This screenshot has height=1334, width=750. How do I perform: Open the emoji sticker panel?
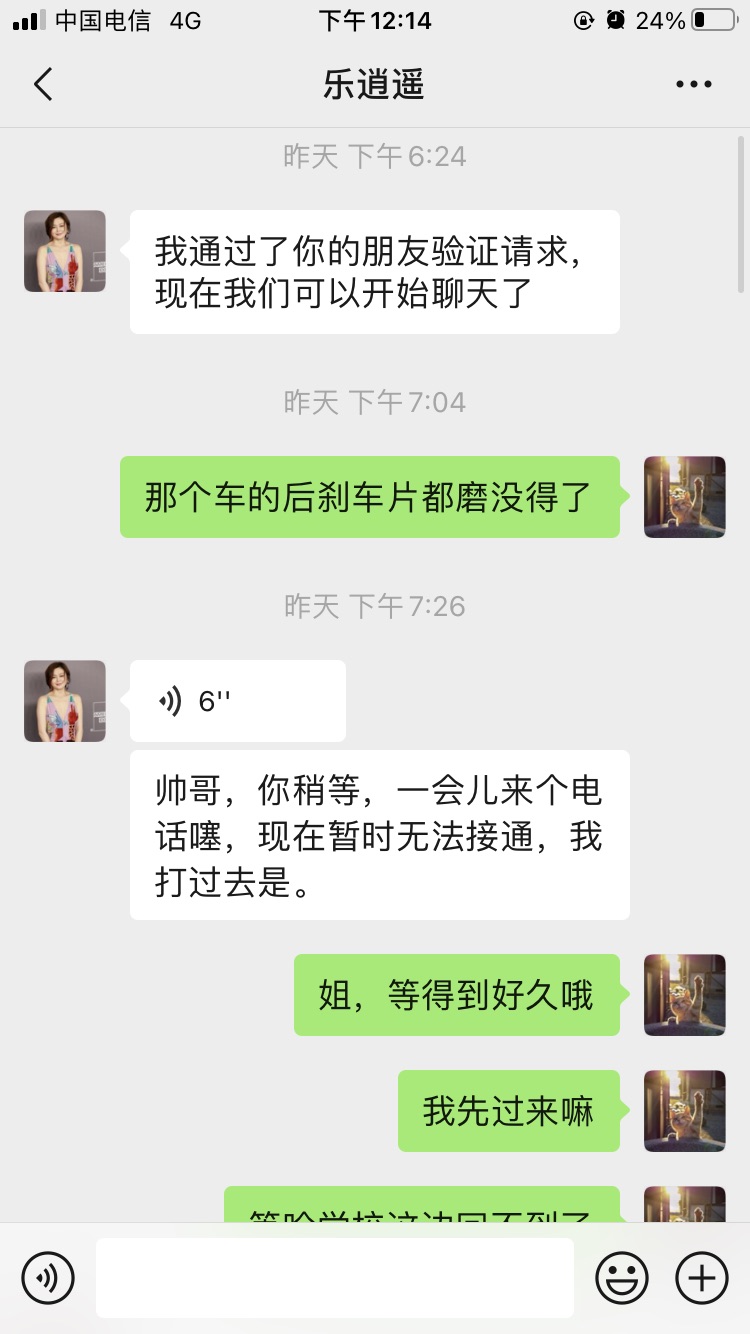[621, 1278]
